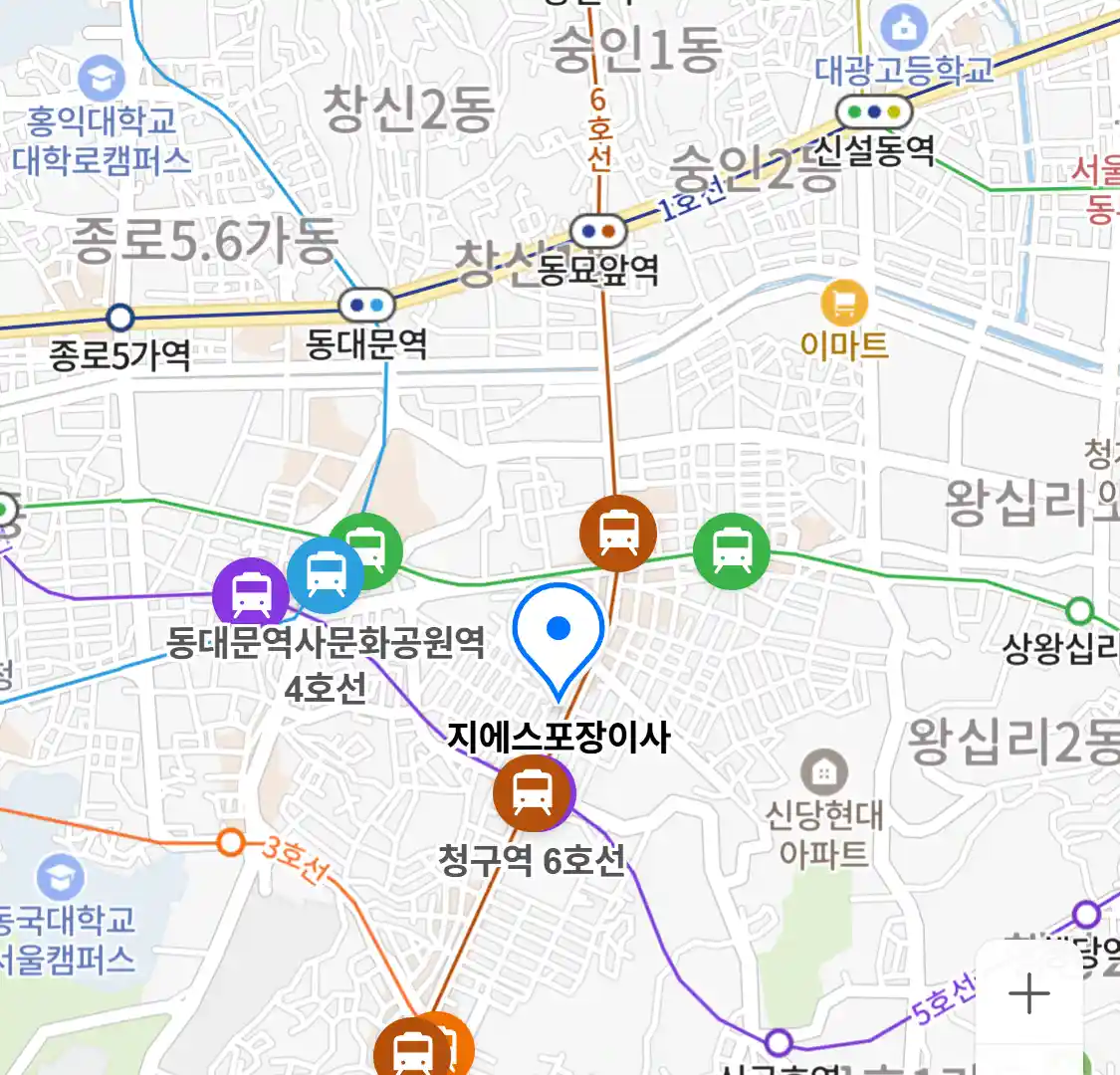
Task: Select the 종로5가역 station circle
Action: coord(120,319)
